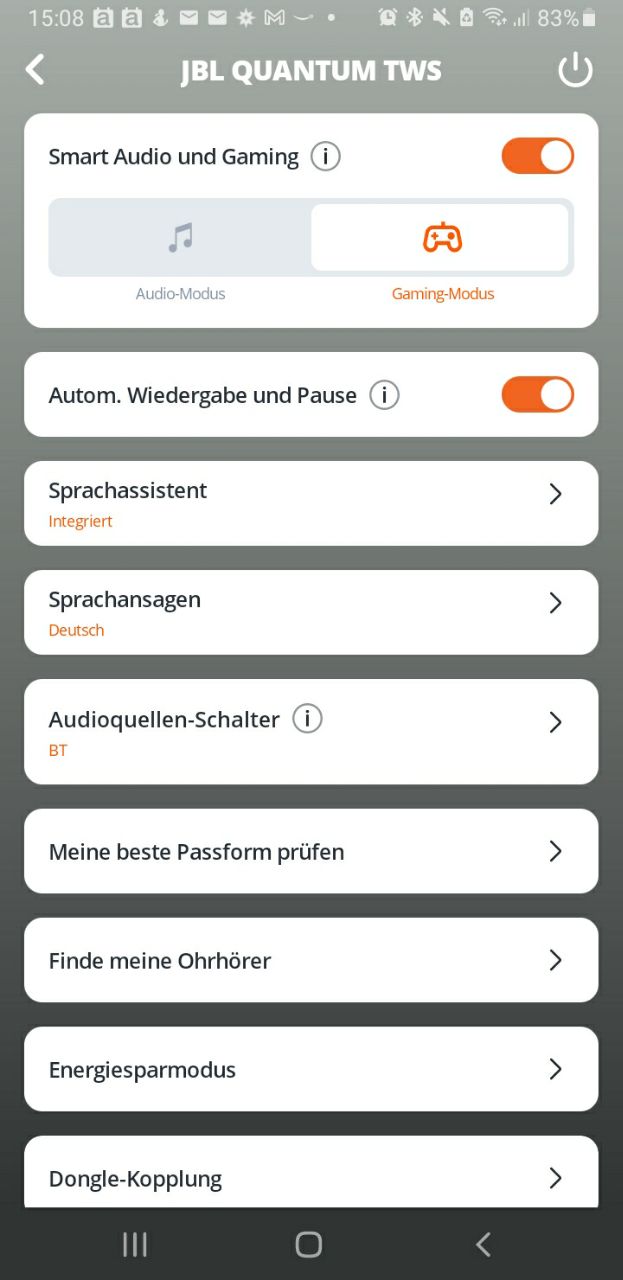
Task: Open Sprachansagen language options
Action: tap(311, 612)
